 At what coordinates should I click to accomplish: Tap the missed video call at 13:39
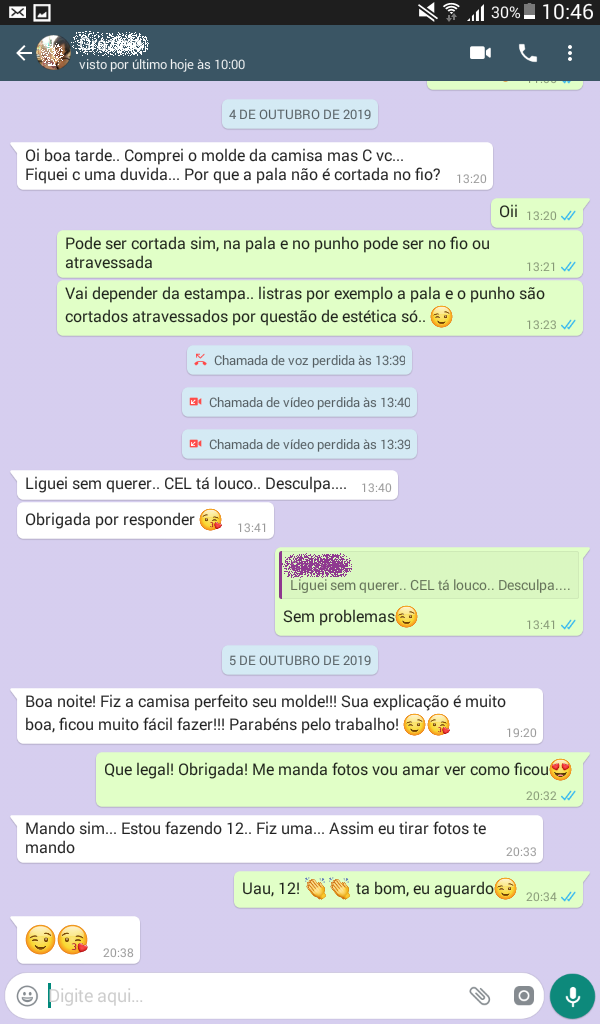coord(299,444)
